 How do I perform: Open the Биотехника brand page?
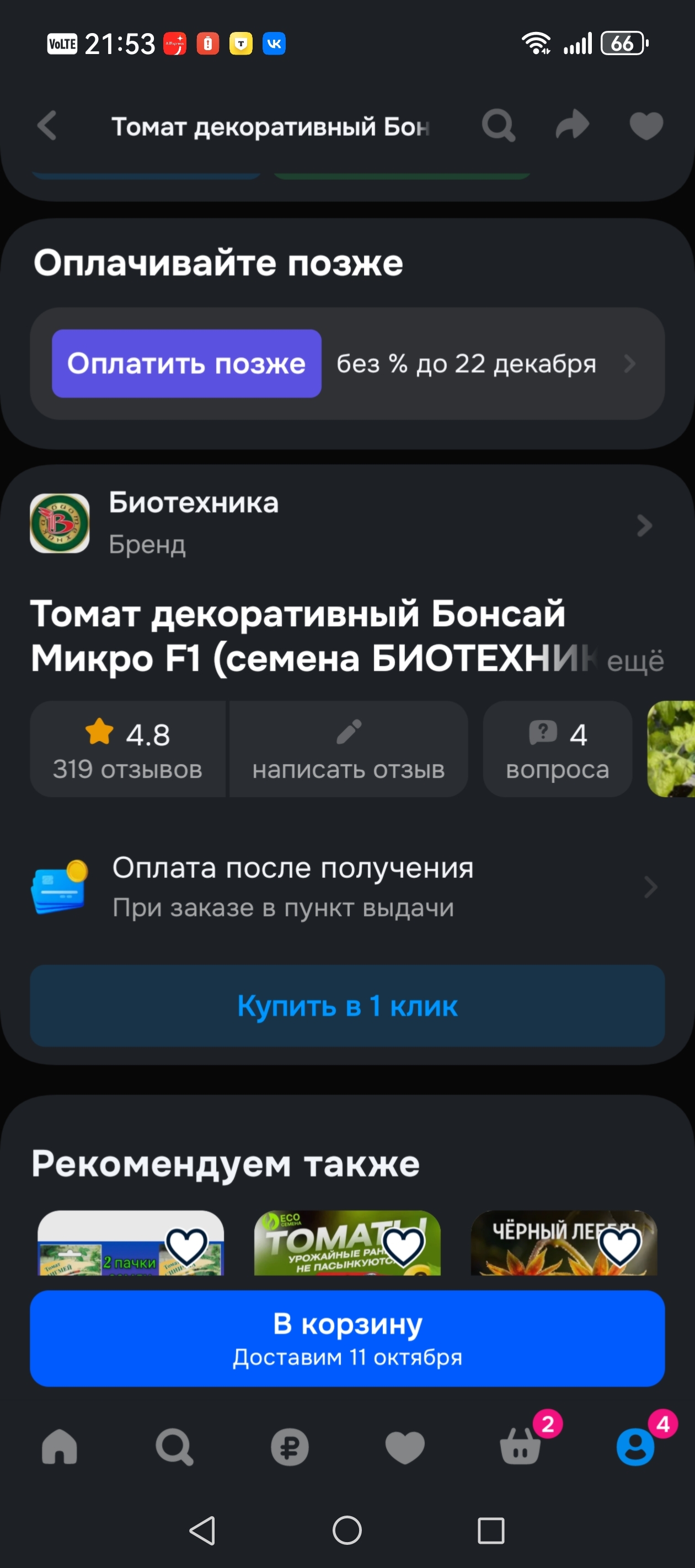click(x=341, y=524)
